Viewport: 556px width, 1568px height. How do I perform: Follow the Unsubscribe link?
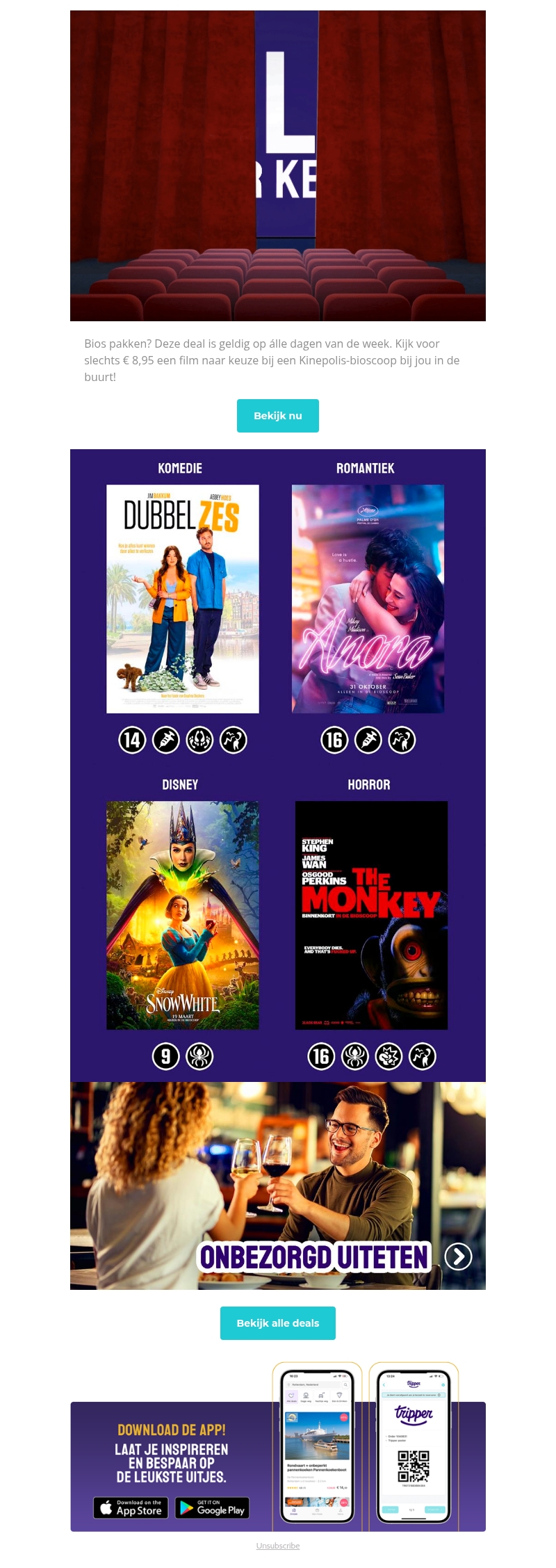click(x=277, y=1546)
